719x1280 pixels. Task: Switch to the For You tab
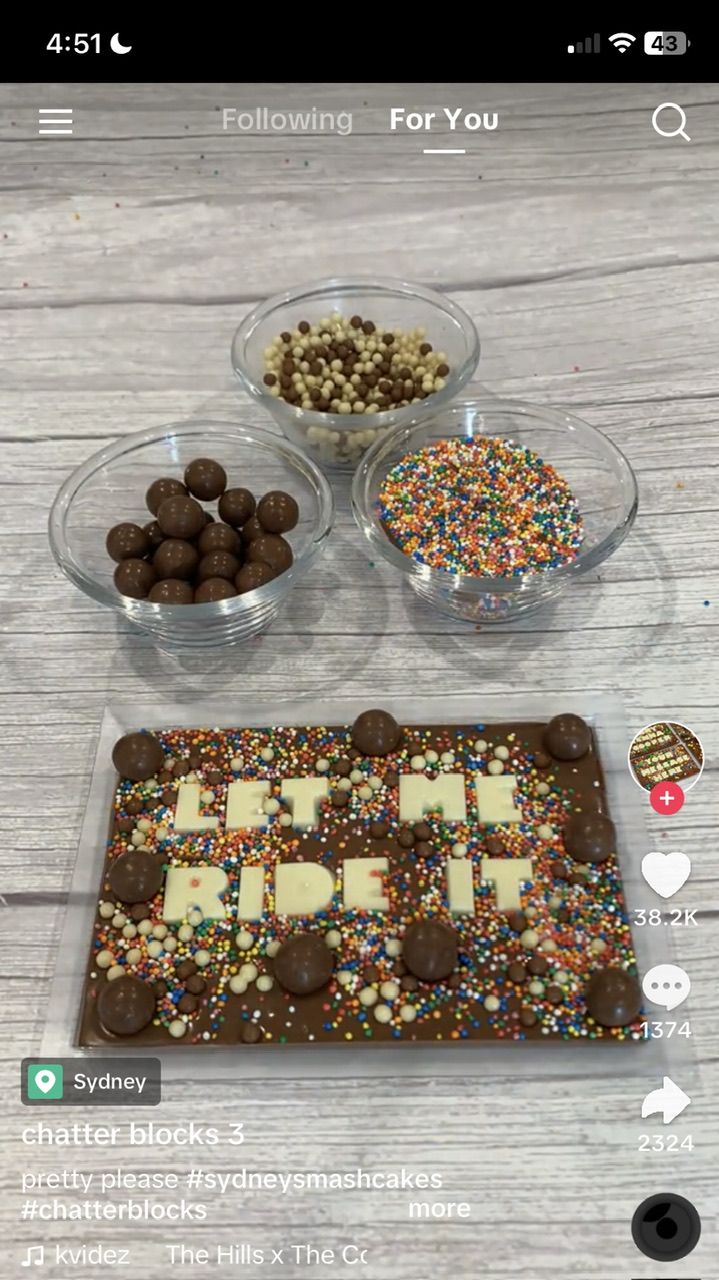(444, 120)
